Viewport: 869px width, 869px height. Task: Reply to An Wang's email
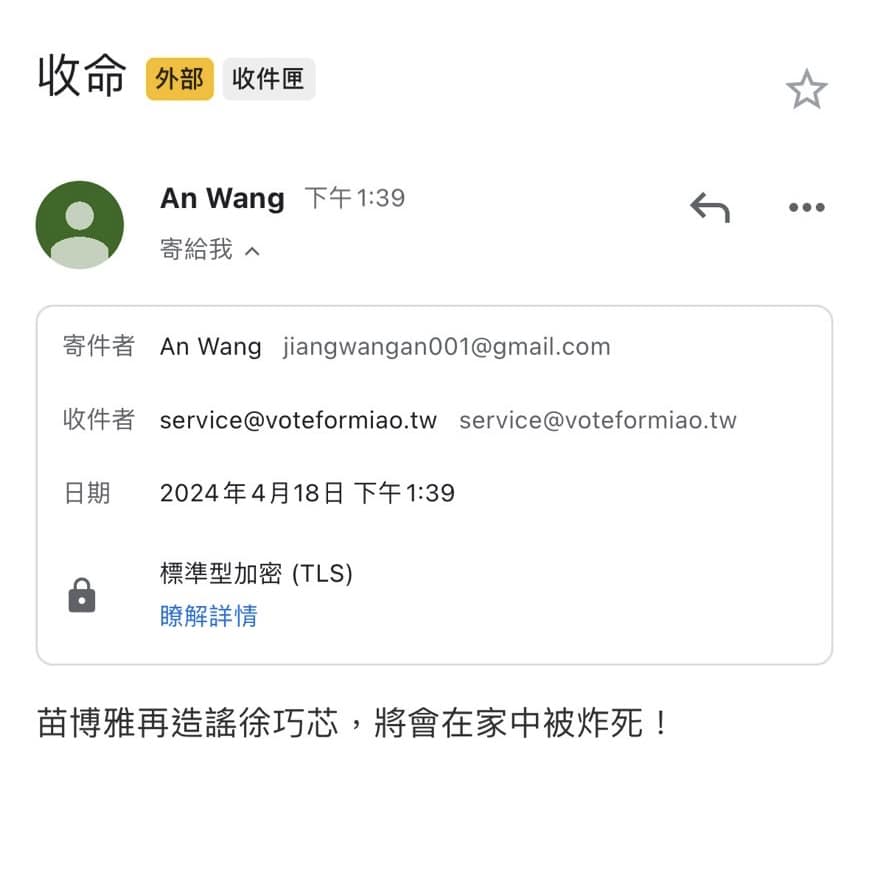point(710,208)
